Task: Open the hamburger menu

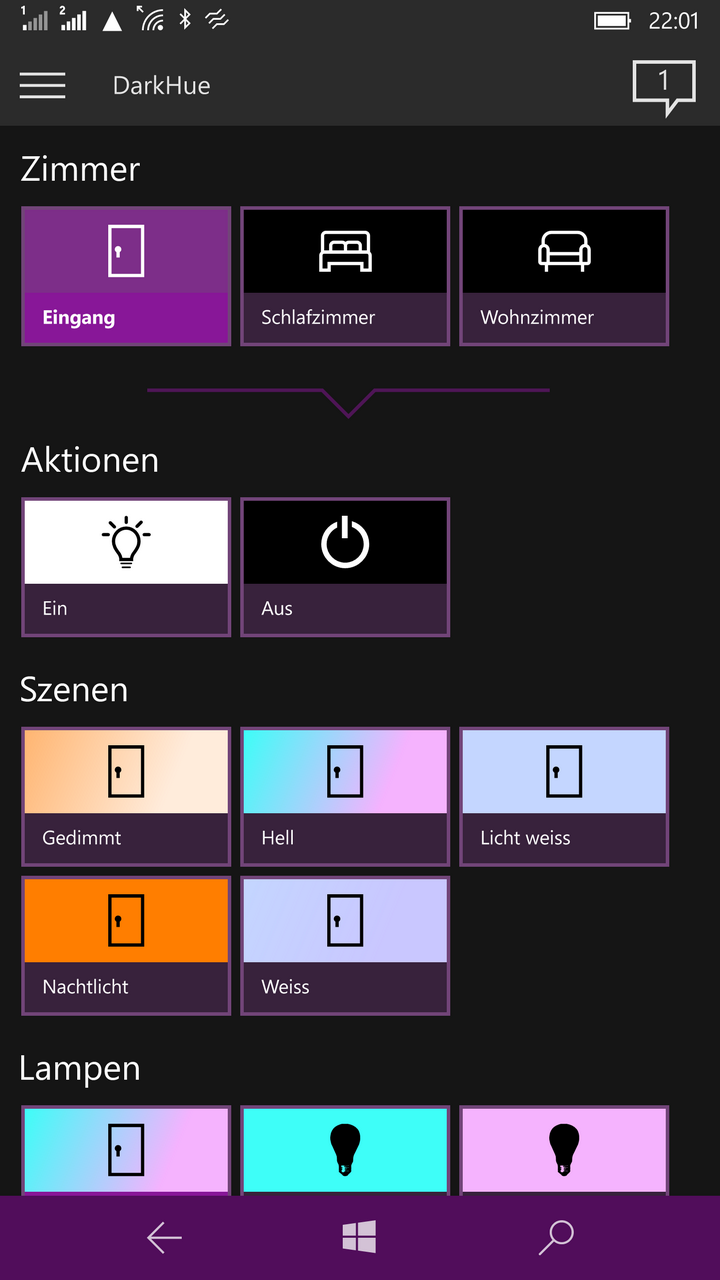Action: click(42, 86)
